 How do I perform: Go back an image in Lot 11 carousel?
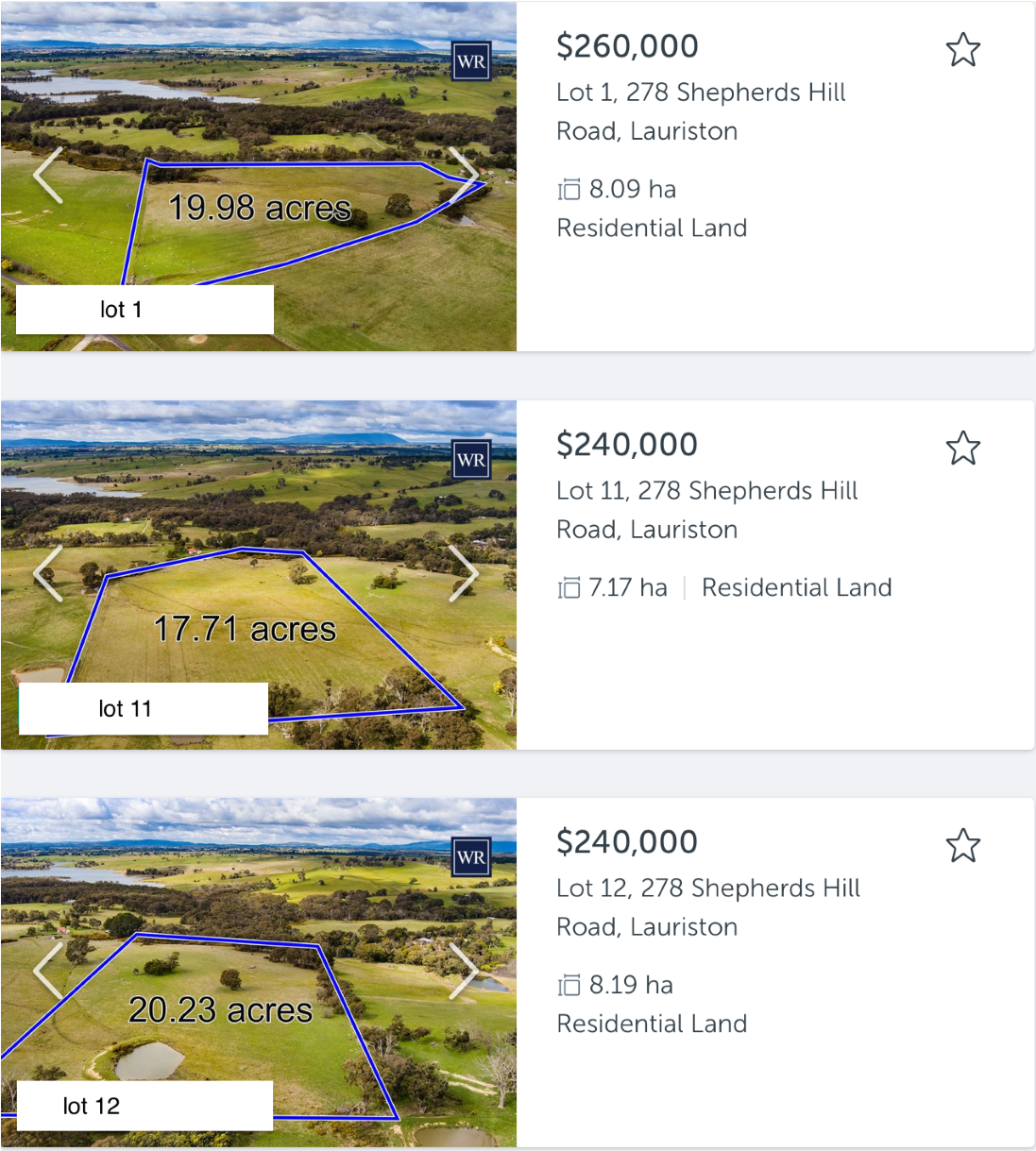point(49,573)
